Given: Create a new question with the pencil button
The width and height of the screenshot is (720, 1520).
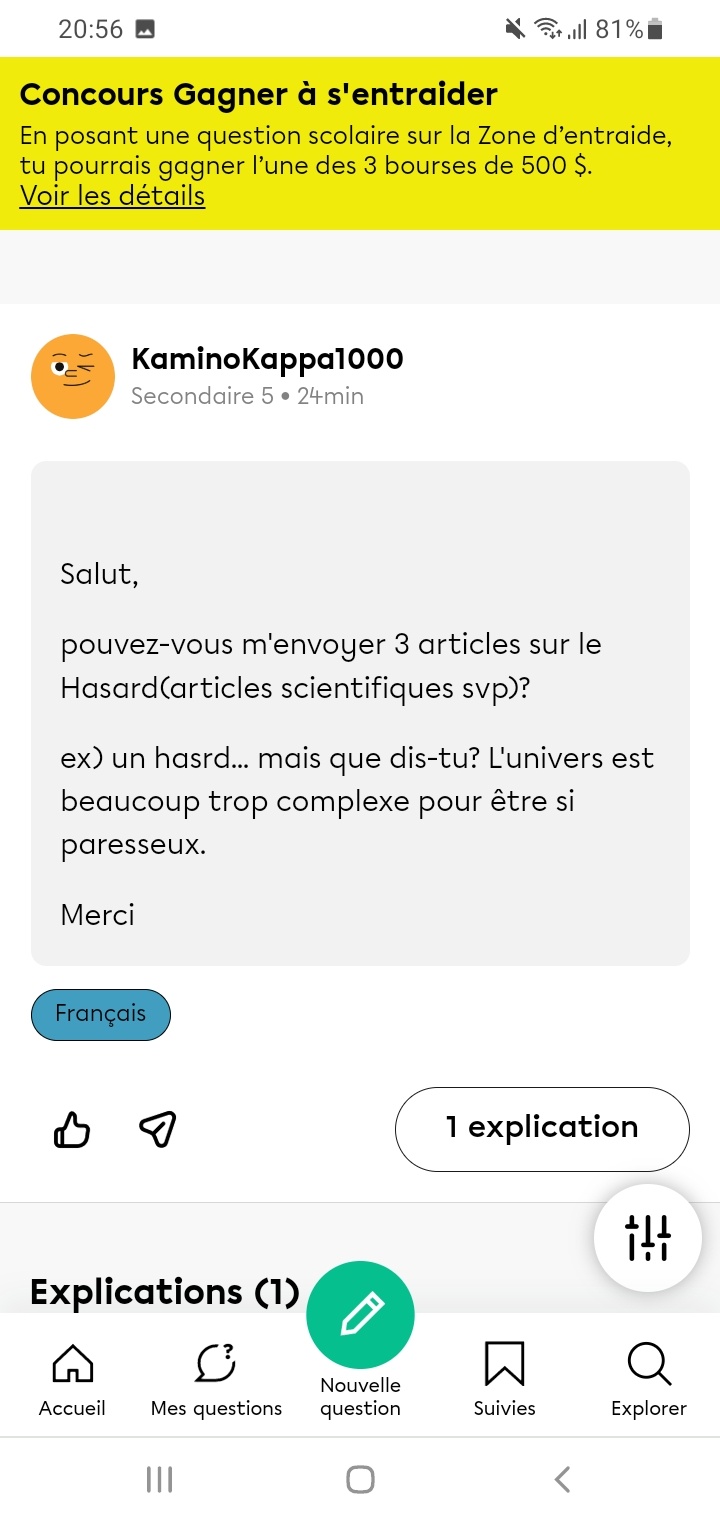Looking at the screenshot, I should (360, 1314).
